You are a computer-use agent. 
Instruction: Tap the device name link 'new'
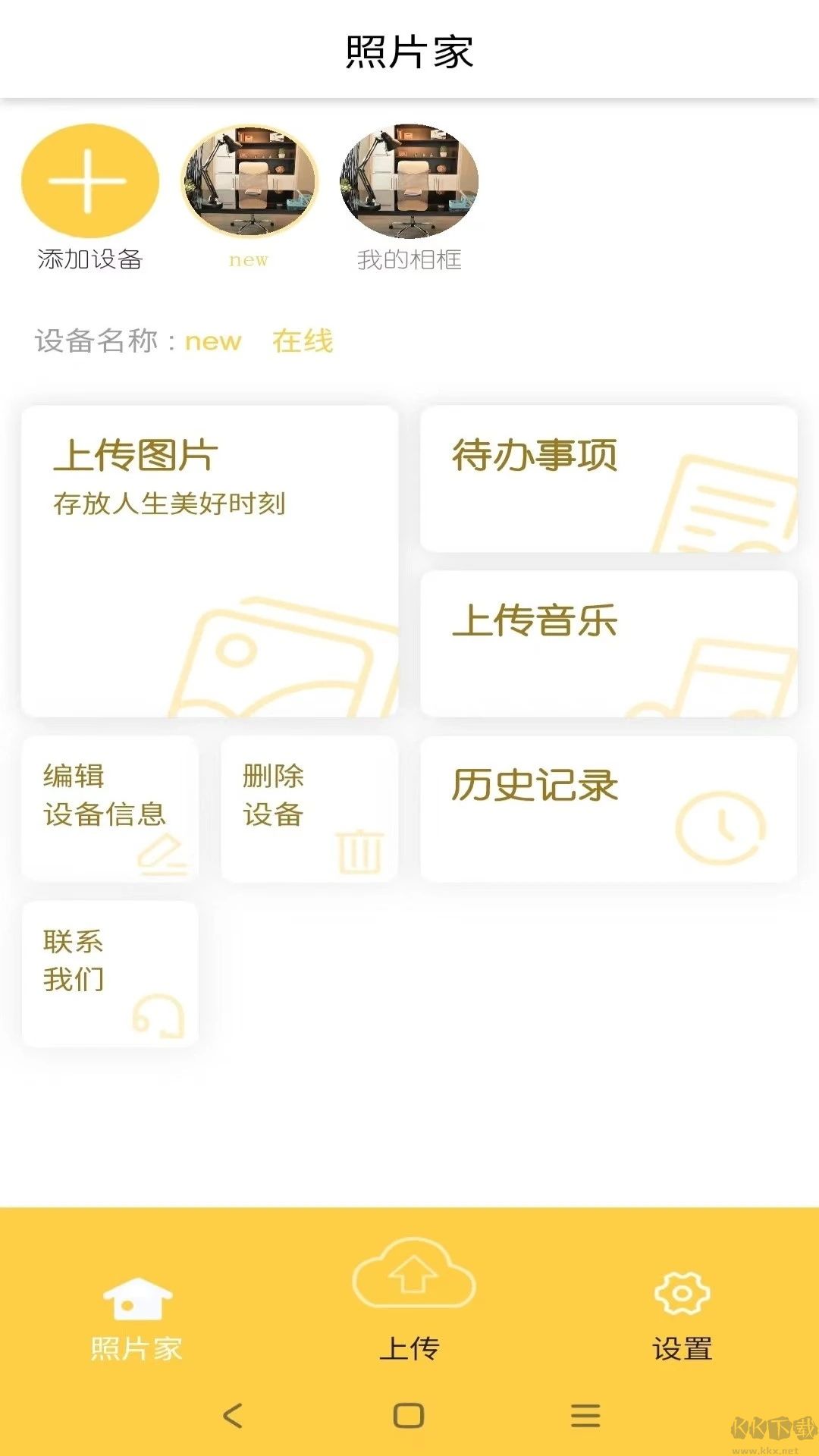tap(213, 341)
